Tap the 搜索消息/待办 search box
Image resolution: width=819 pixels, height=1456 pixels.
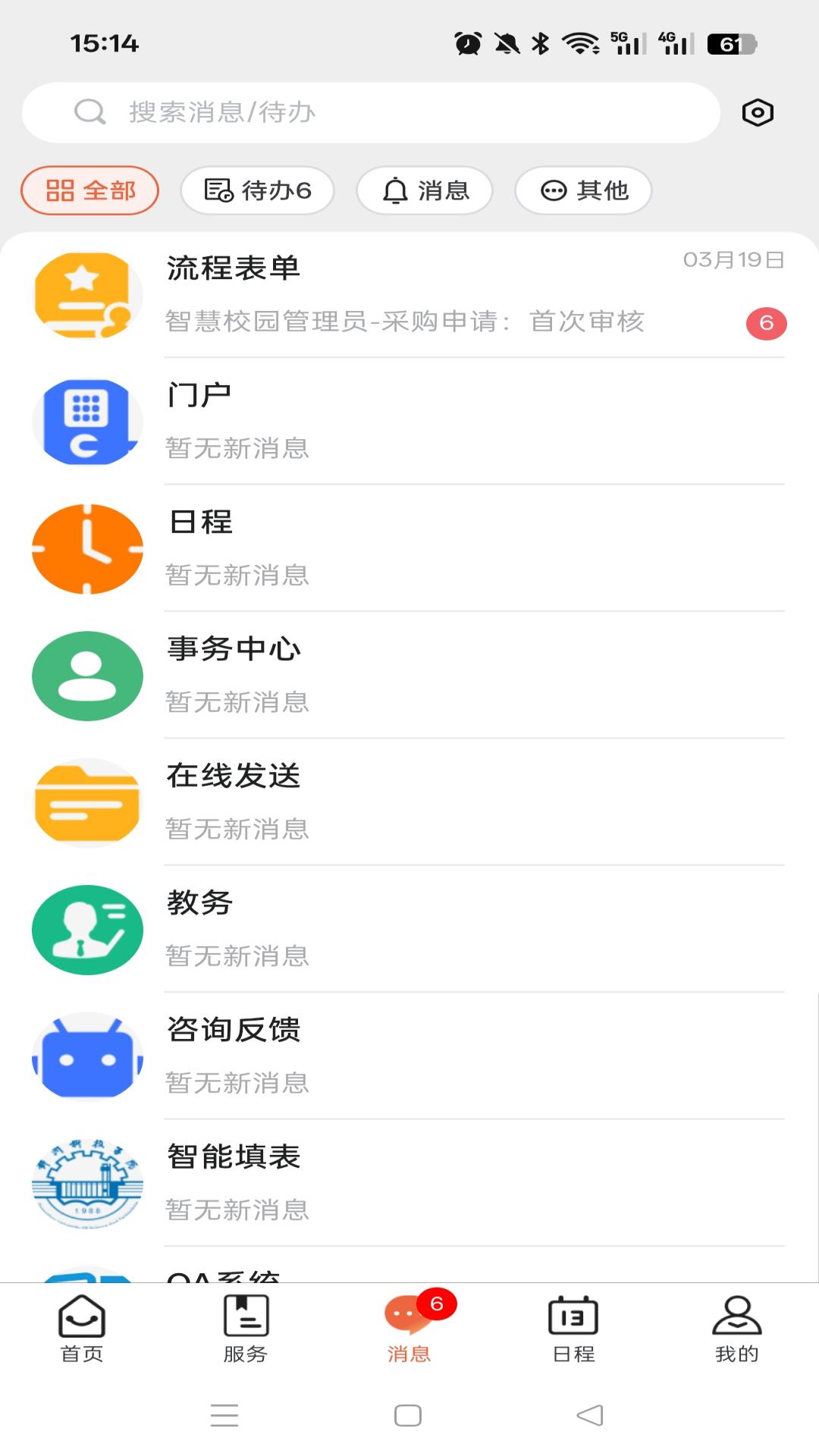(x=370, y=112)
